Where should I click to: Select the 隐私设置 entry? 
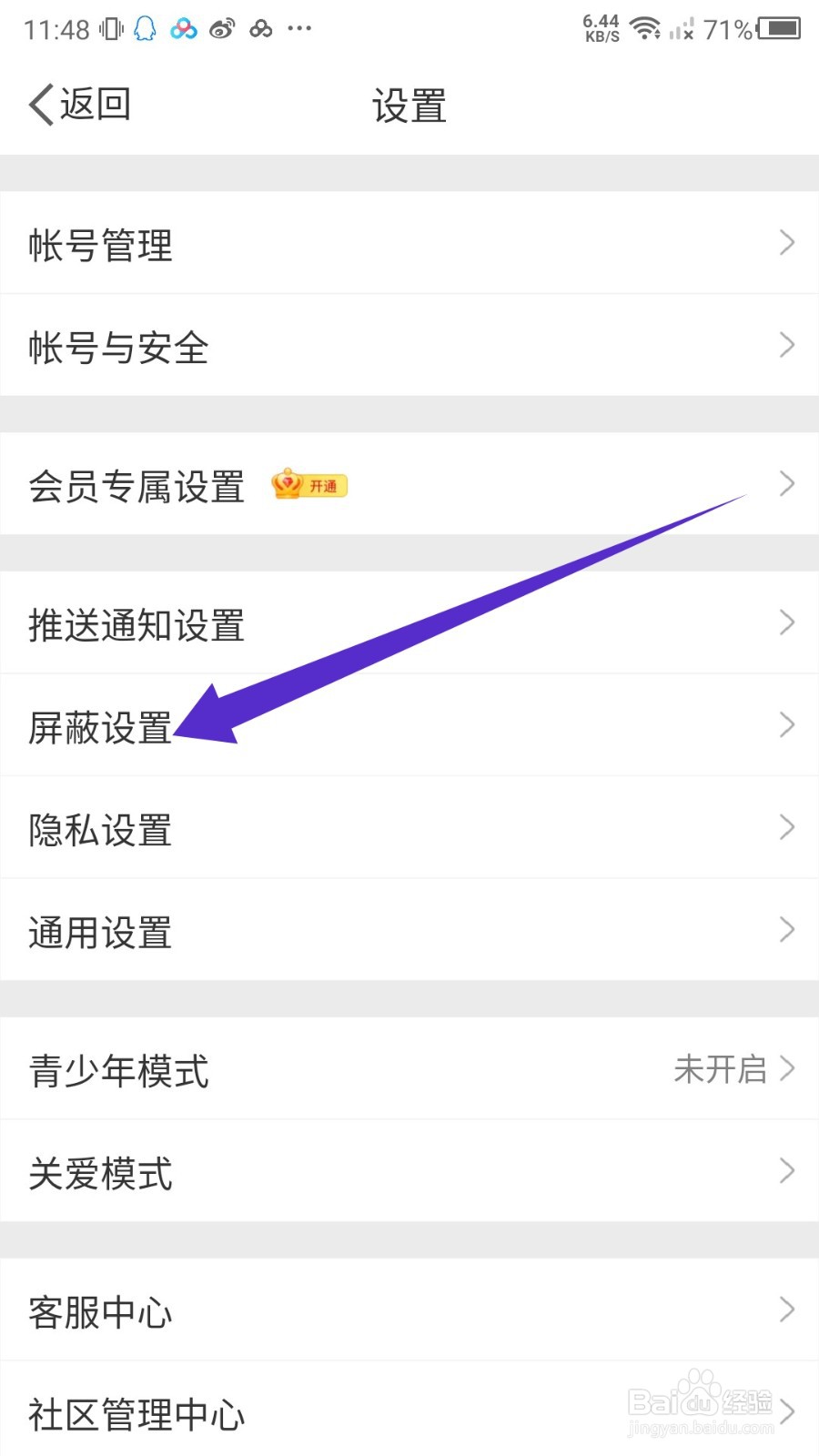(98, 829)
